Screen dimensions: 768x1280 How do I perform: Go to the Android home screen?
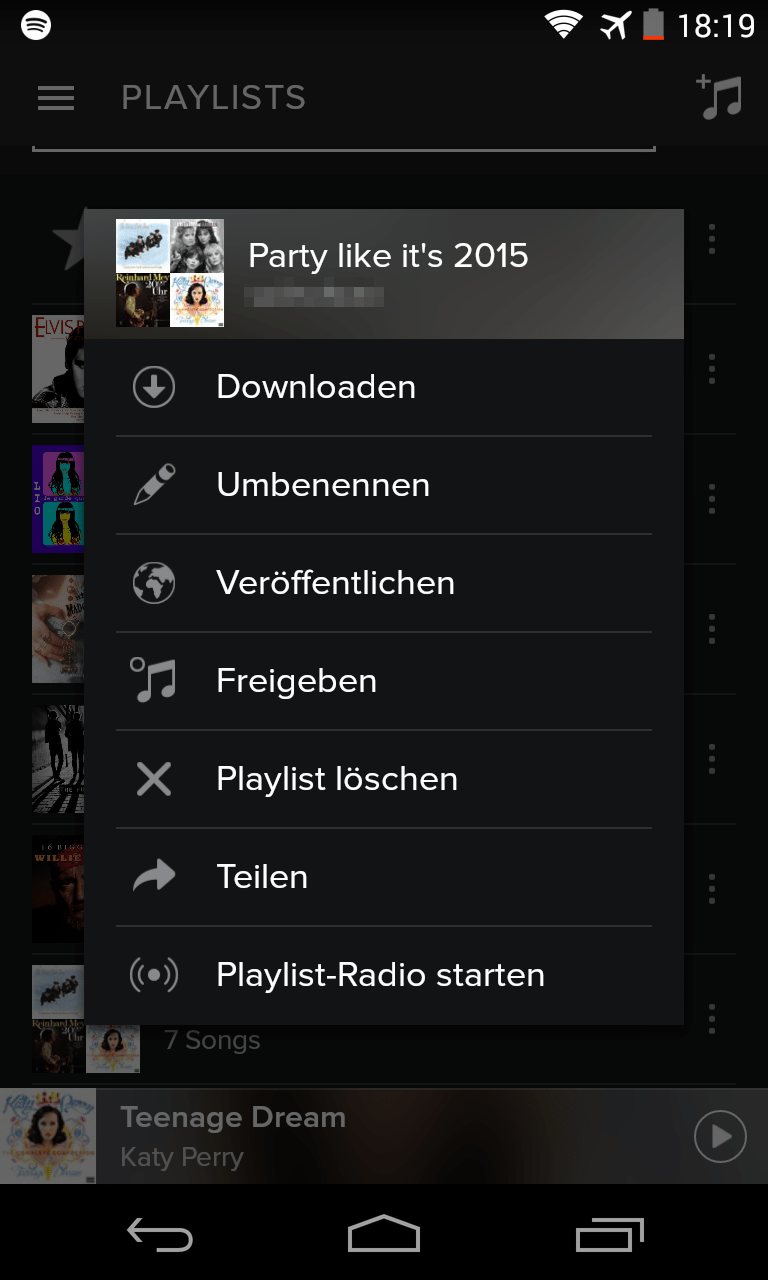pyautogui.click(x=384, y=1236)
